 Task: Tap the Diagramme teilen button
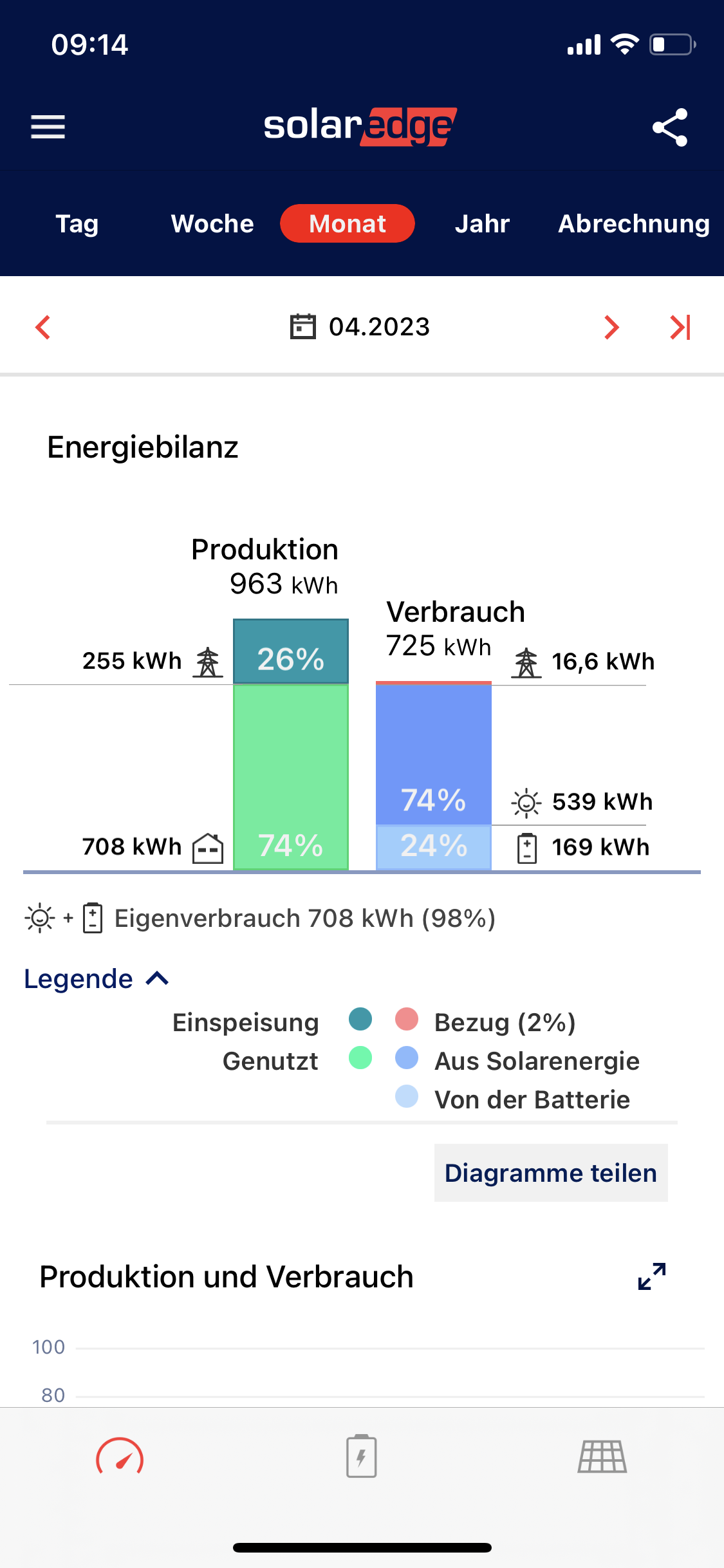[551, 1173]
